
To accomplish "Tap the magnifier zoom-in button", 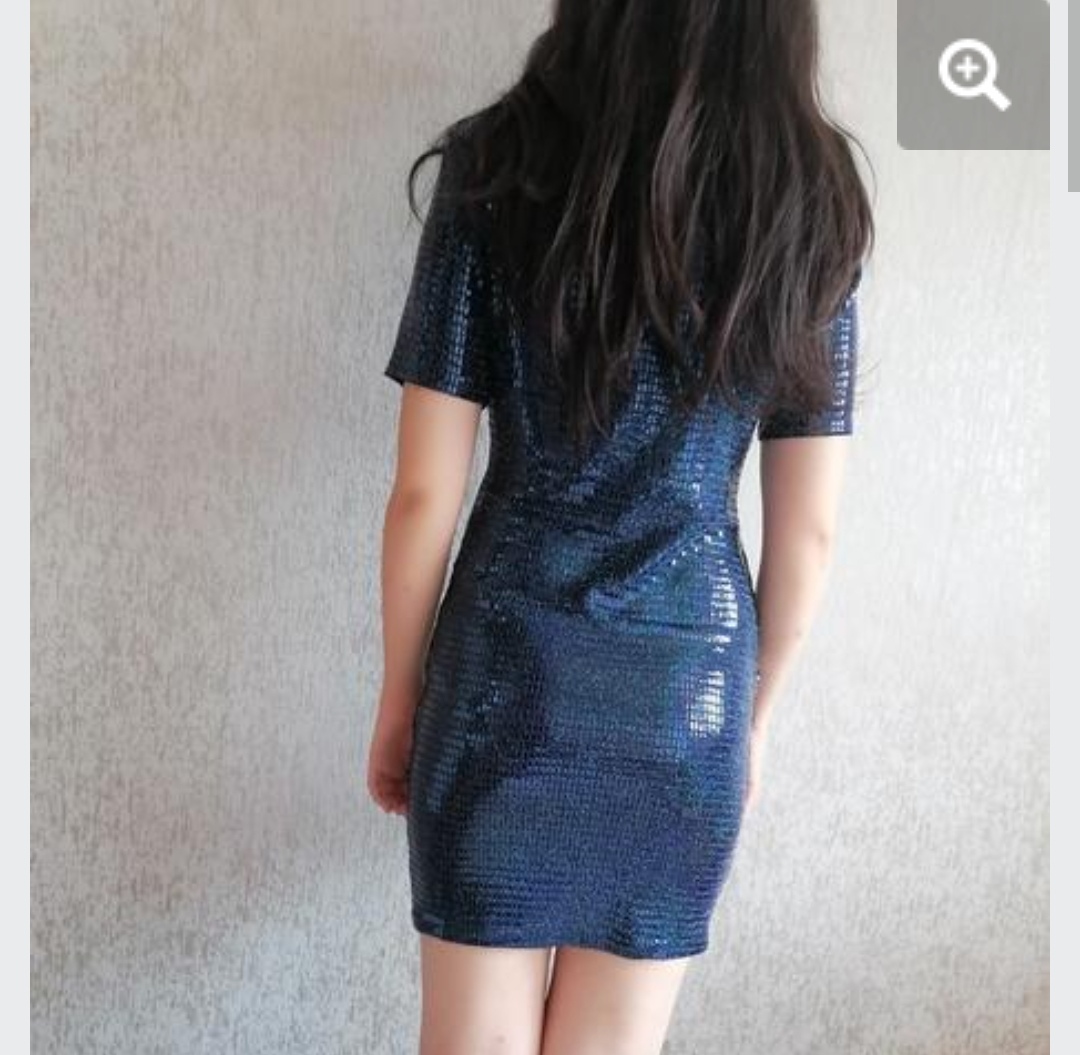I will click(x=973, y=75).
